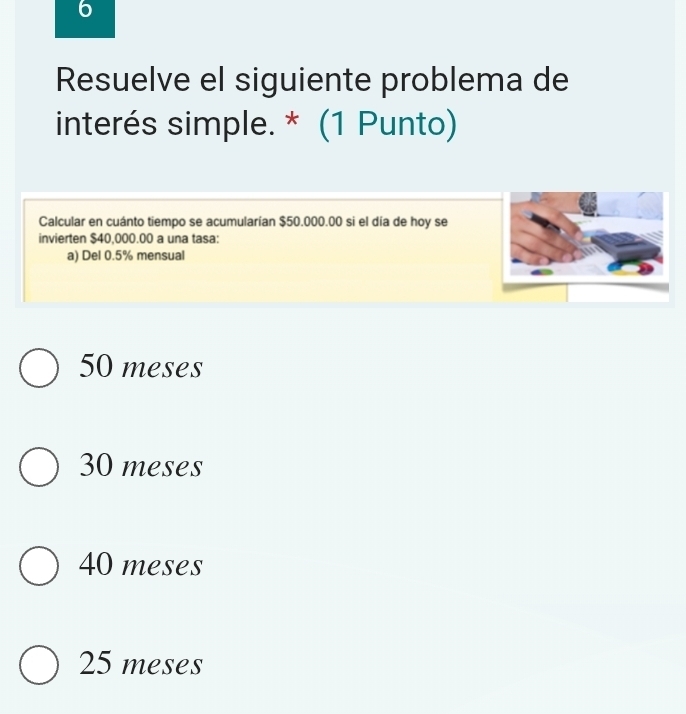Choose the 30 meses radio button
Viewport: 686px width, 714px height.
point(39,466)
